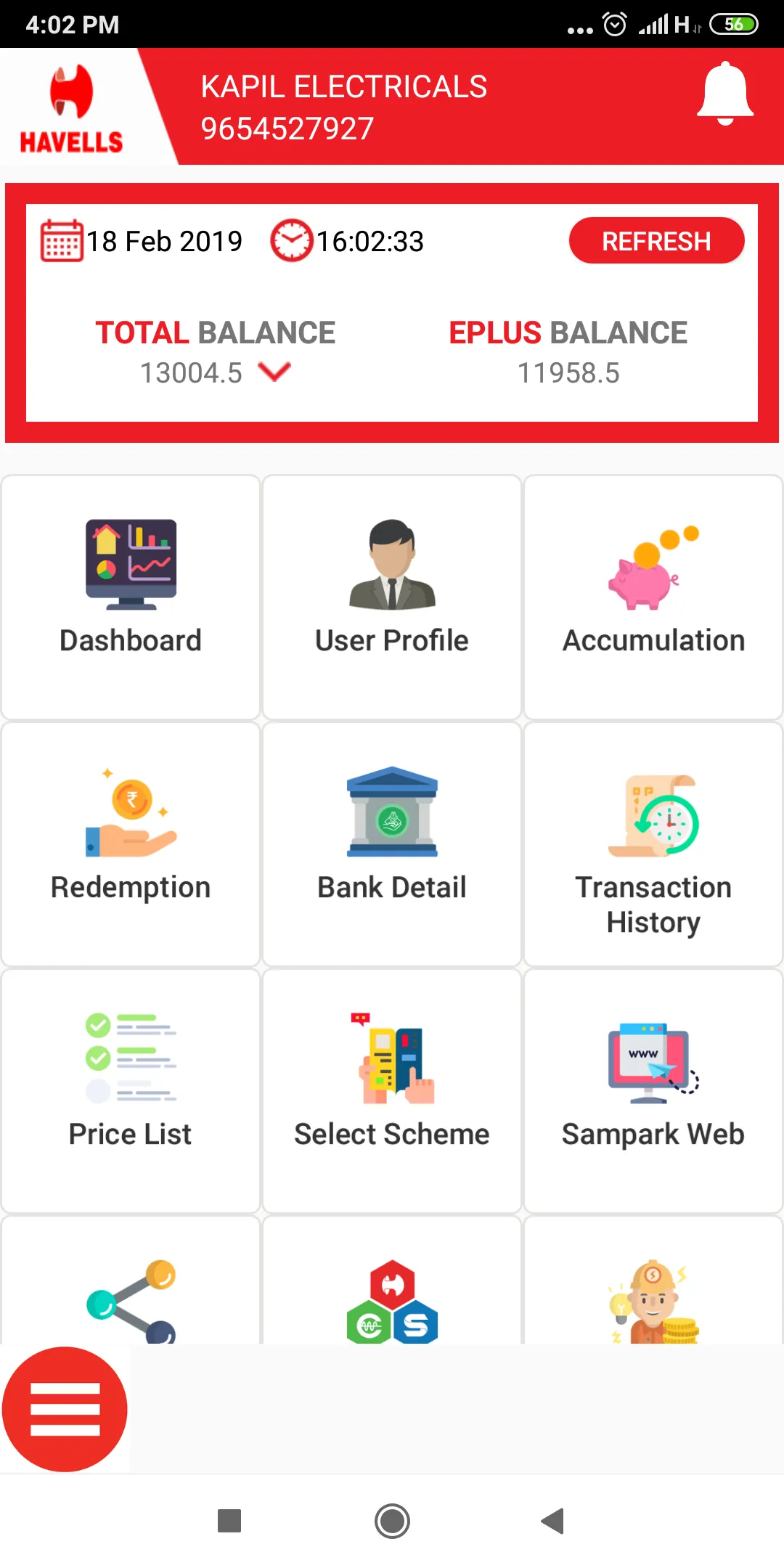Open the Dashboard tile
Screen dimensions: 784x1568
click(131, 597)
